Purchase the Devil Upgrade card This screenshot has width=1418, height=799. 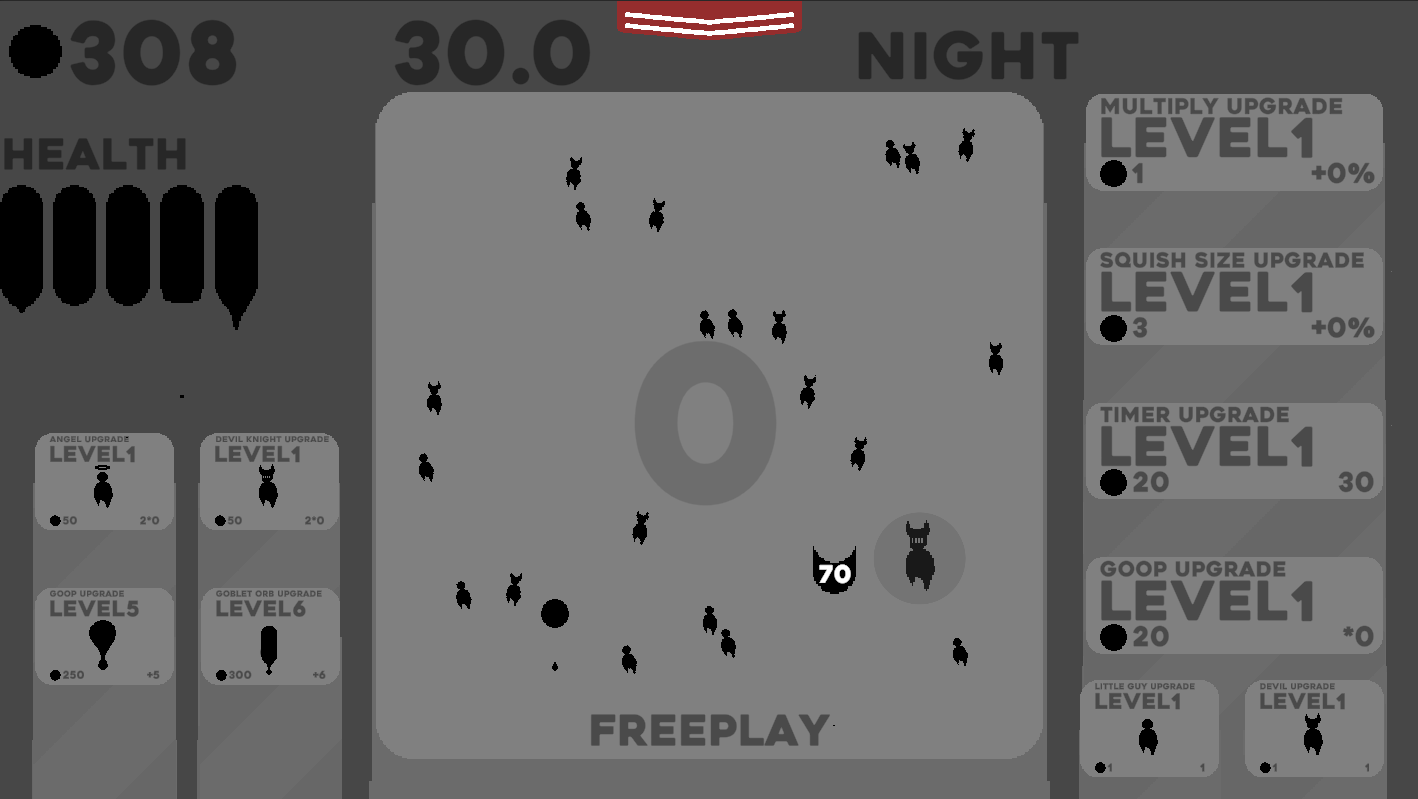coord(1313,728)
